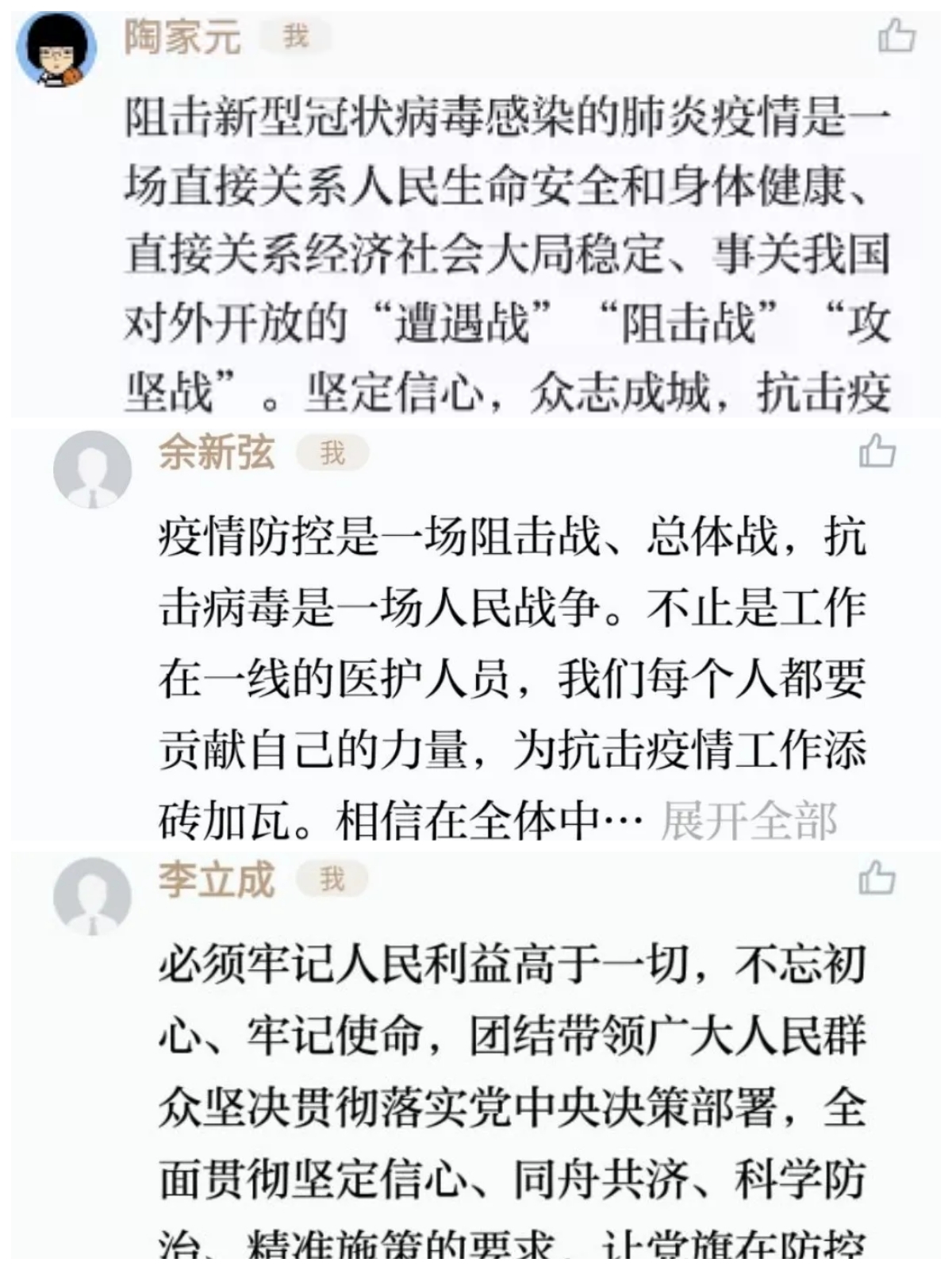Like 陶家元's comment
The image size is (952, 1270).
896,36
